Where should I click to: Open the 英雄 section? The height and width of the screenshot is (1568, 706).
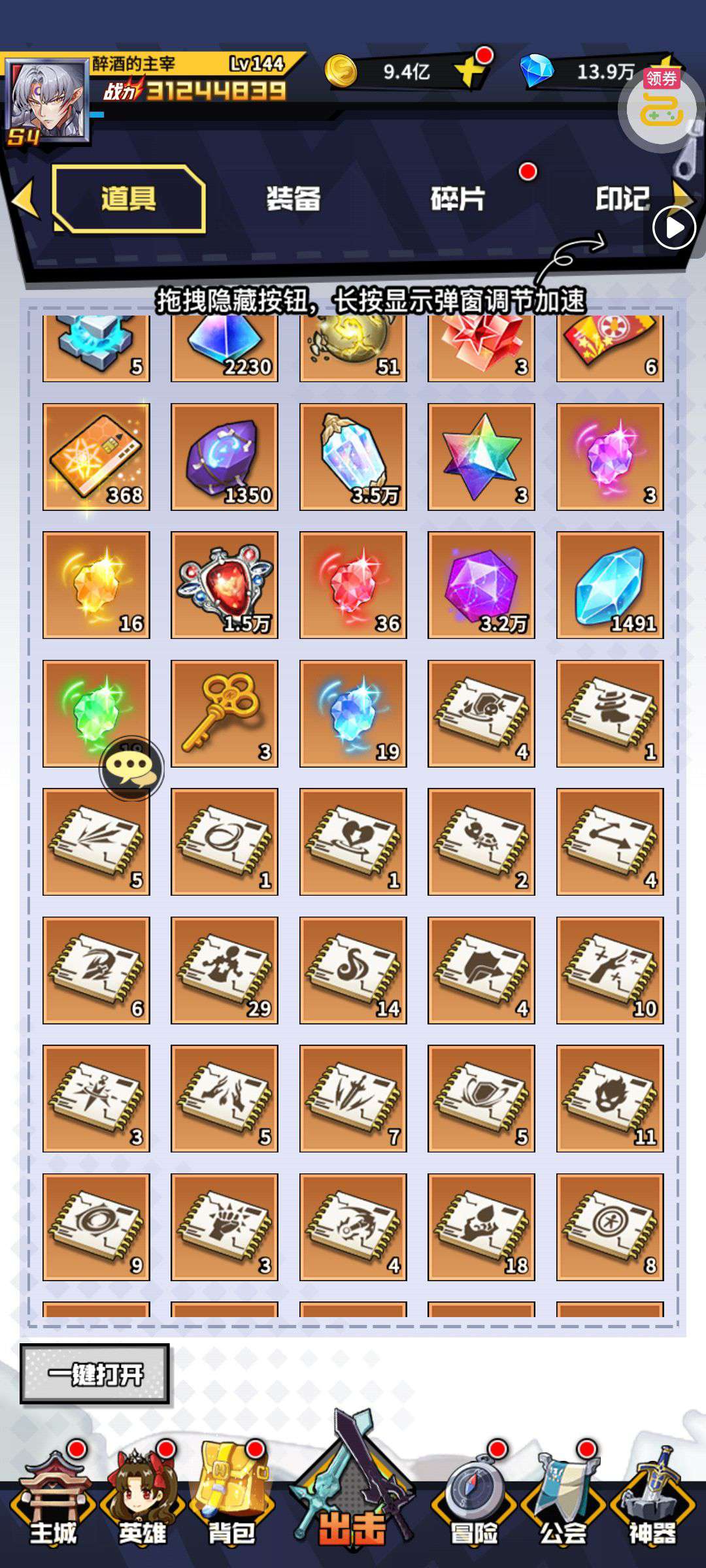143,1501
